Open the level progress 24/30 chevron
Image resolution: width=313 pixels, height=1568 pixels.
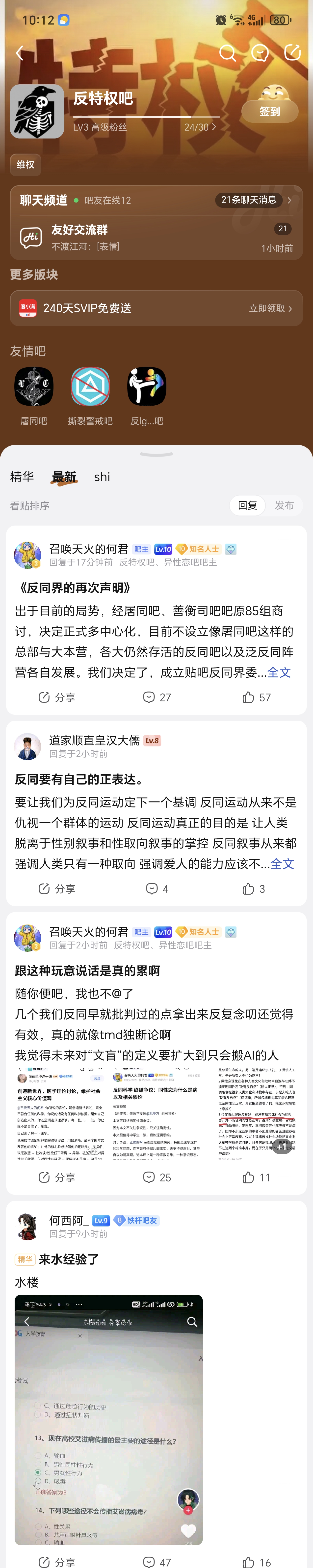pyautogui.click(x=200, y=127)
